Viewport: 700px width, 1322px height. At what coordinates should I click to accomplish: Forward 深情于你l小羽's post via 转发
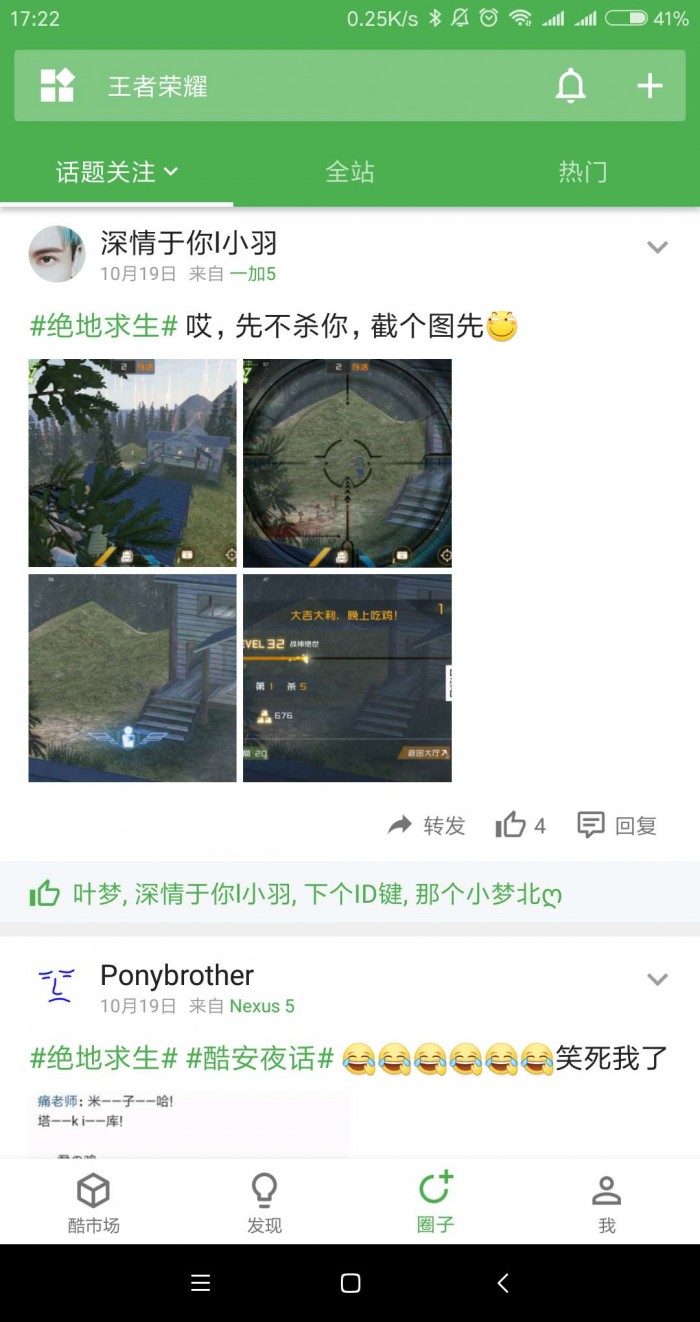427,825
